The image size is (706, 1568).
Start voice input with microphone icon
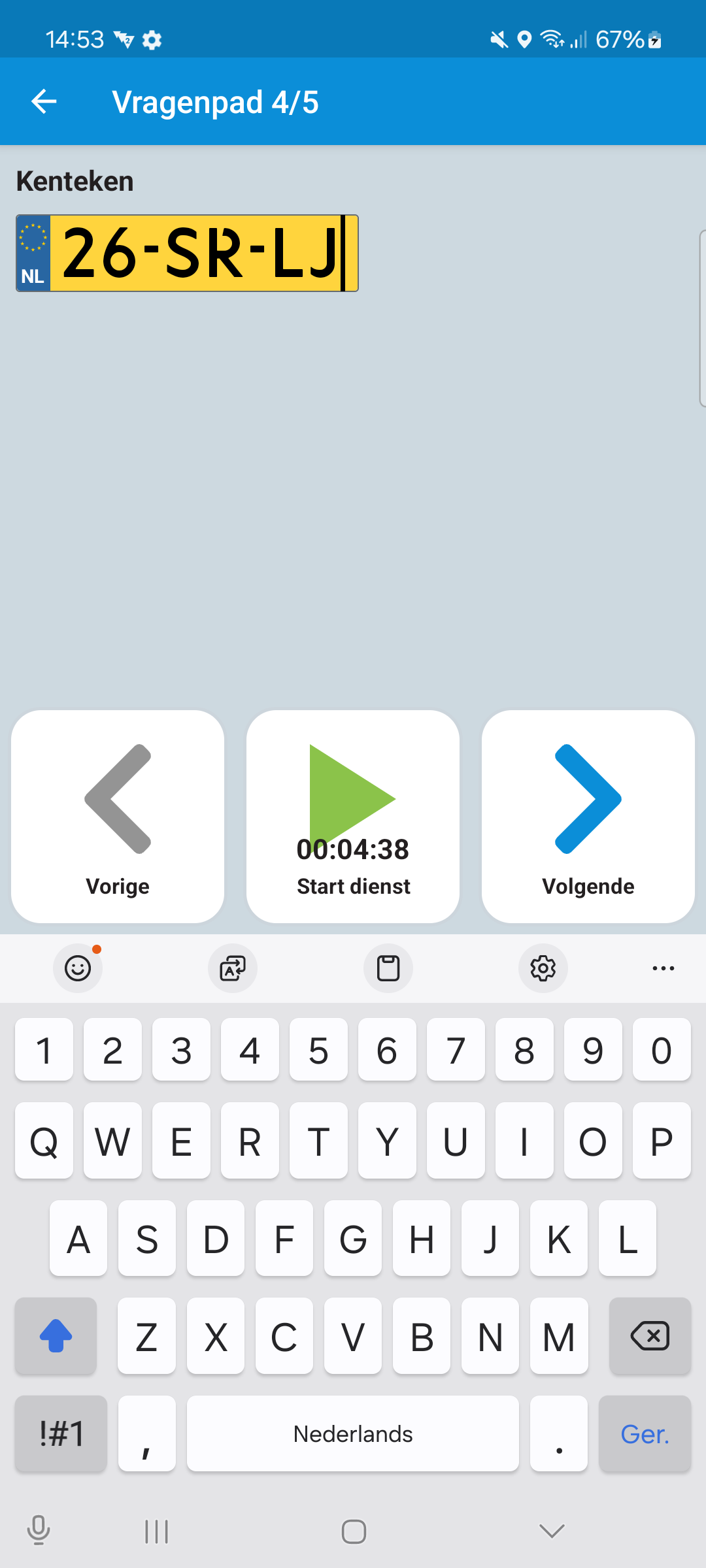click(x=39, y=1531)
